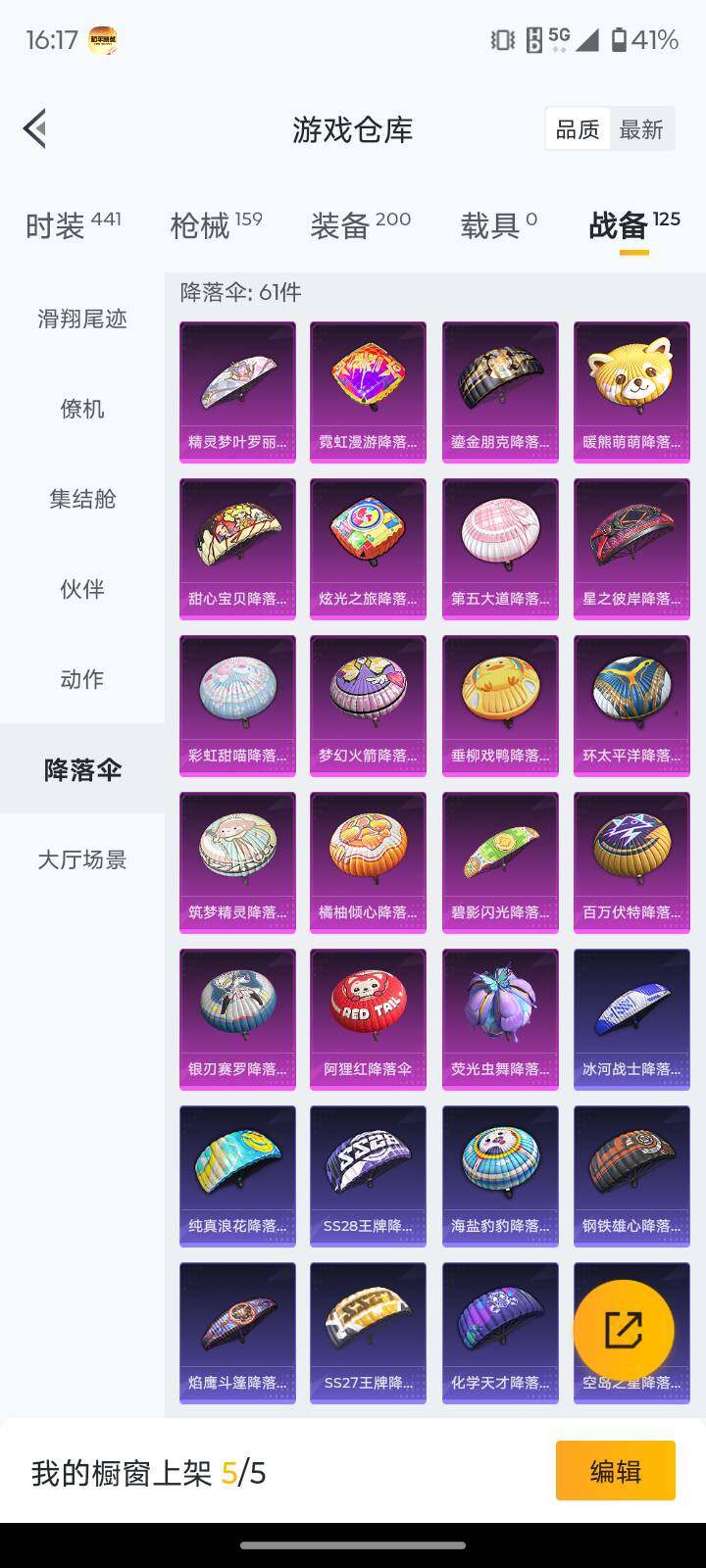Select 僚机 in the side menu

tap(82, 409)
